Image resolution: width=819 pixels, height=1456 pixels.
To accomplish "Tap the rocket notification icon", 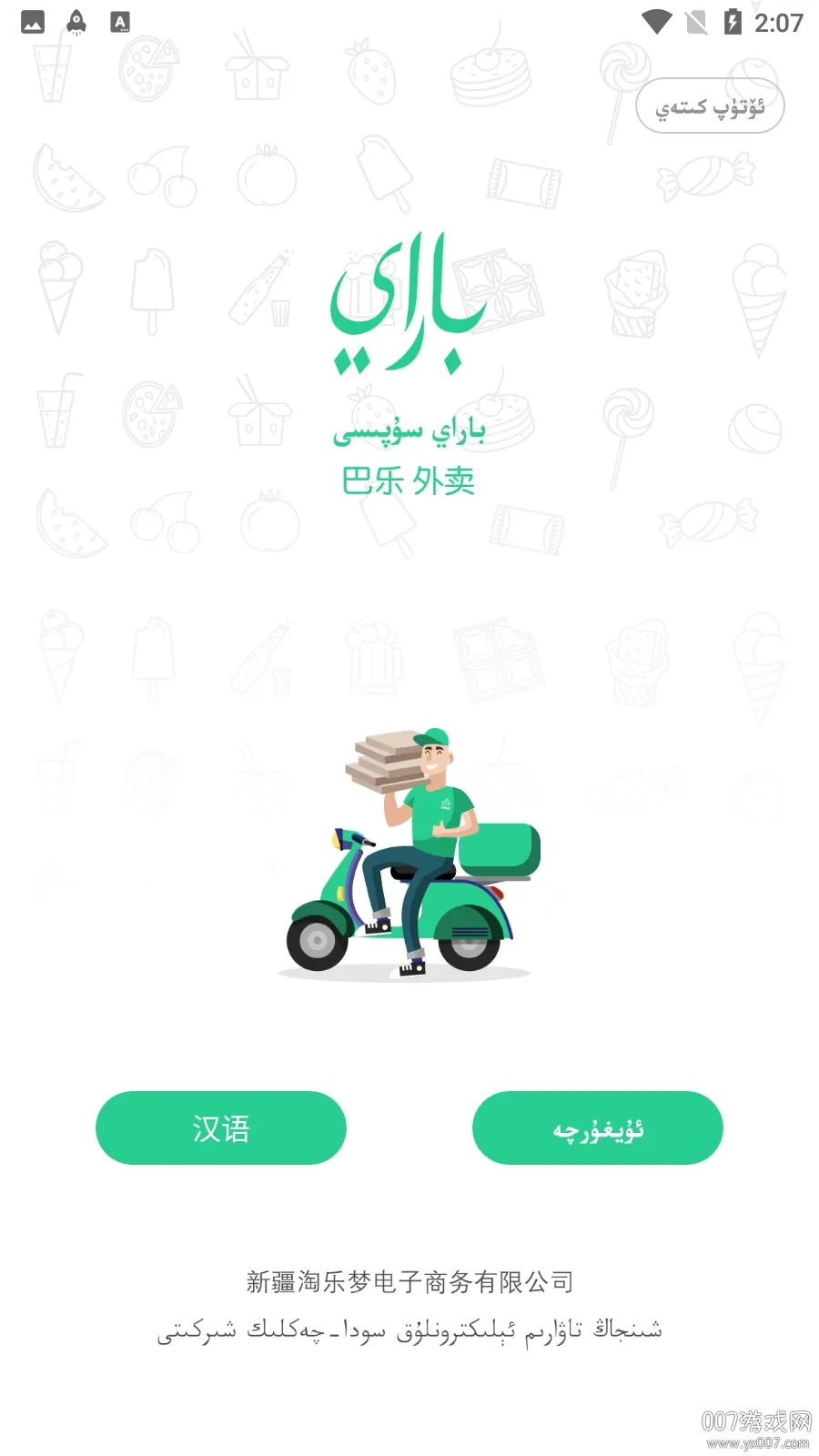I will tap(76, 20).
